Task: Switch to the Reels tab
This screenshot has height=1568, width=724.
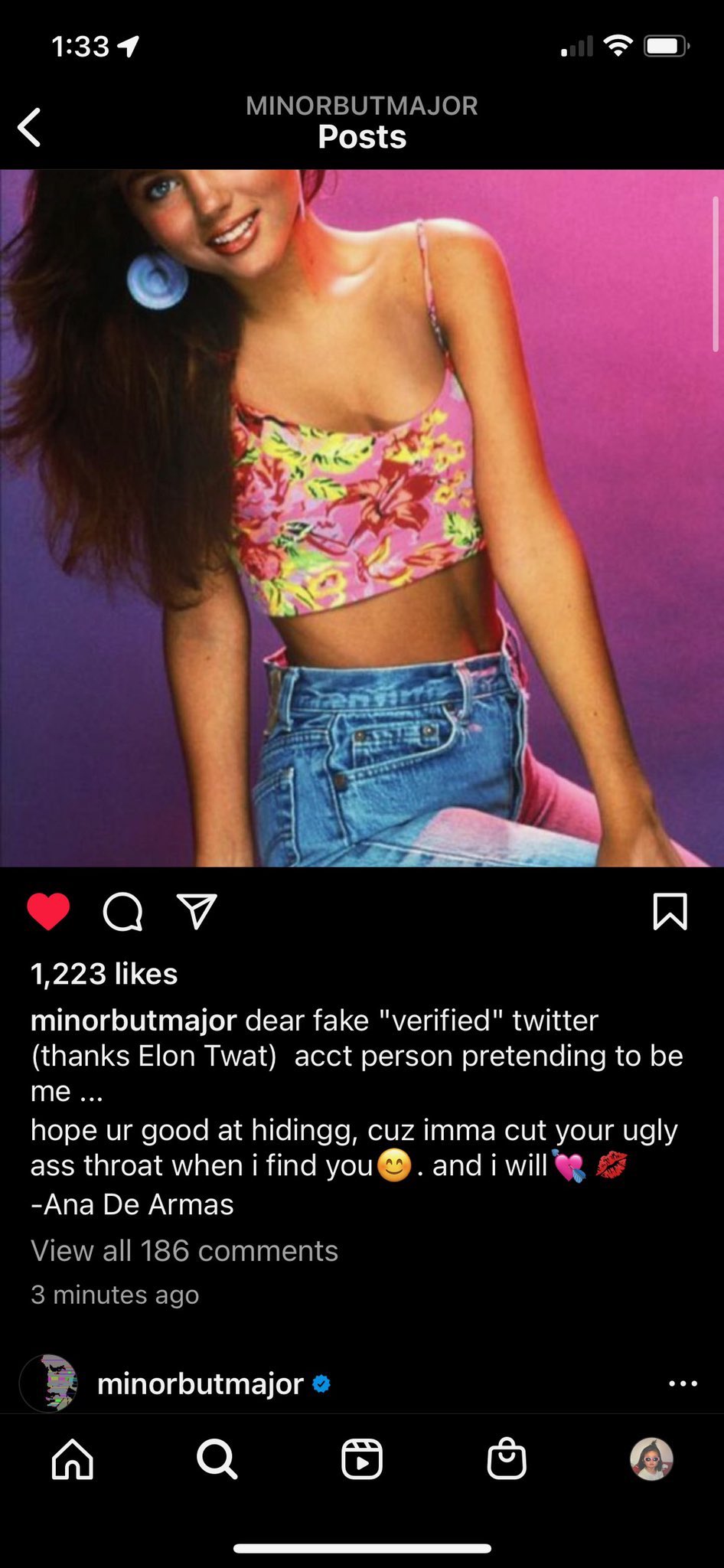Action: [x=361, y=1459]
